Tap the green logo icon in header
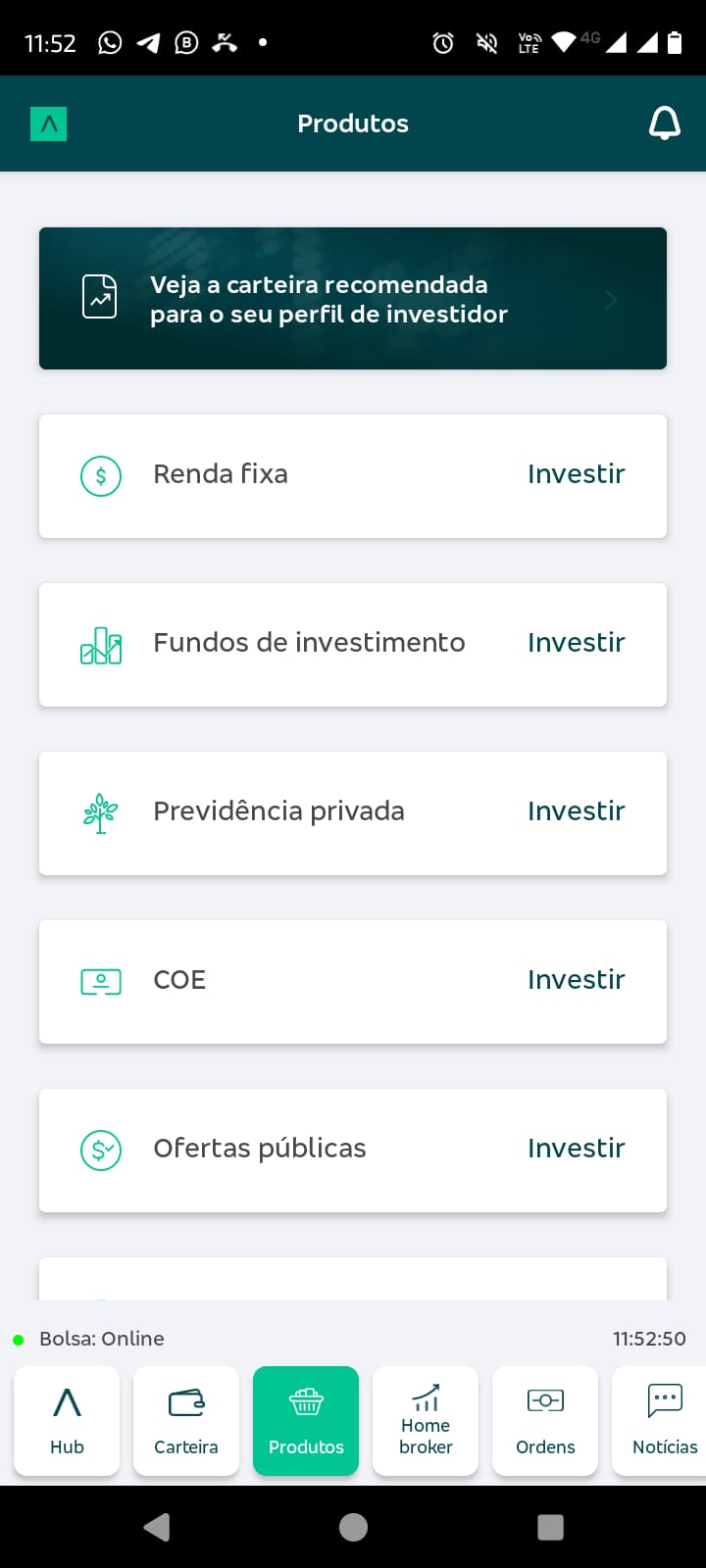The height and width of the screenshot is (1568, 706). 49,123
